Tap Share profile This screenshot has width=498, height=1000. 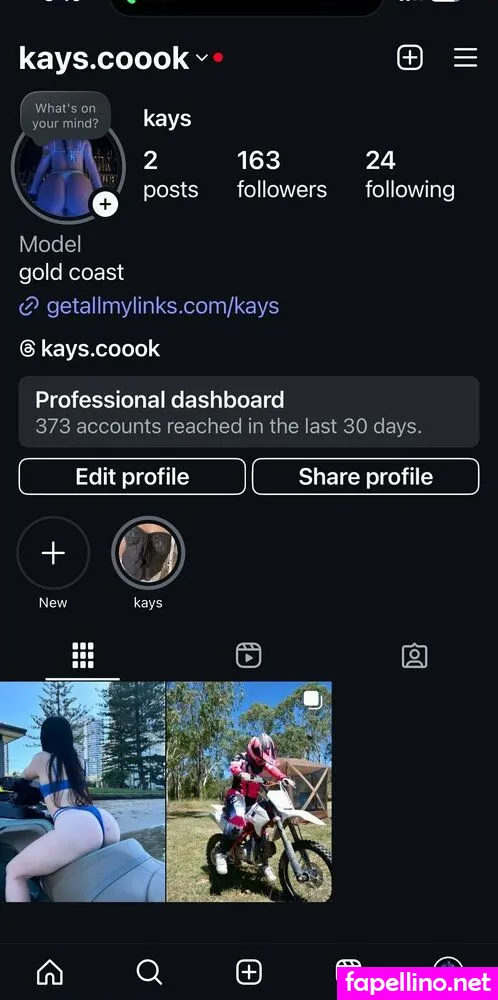point(365,476)
